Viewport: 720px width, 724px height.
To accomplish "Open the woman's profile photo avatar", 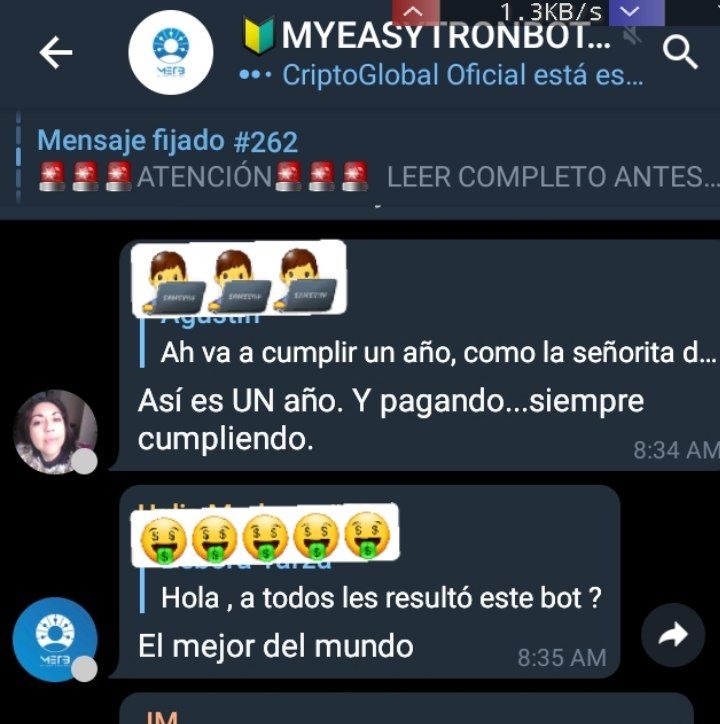I will [x=55, y=431].
